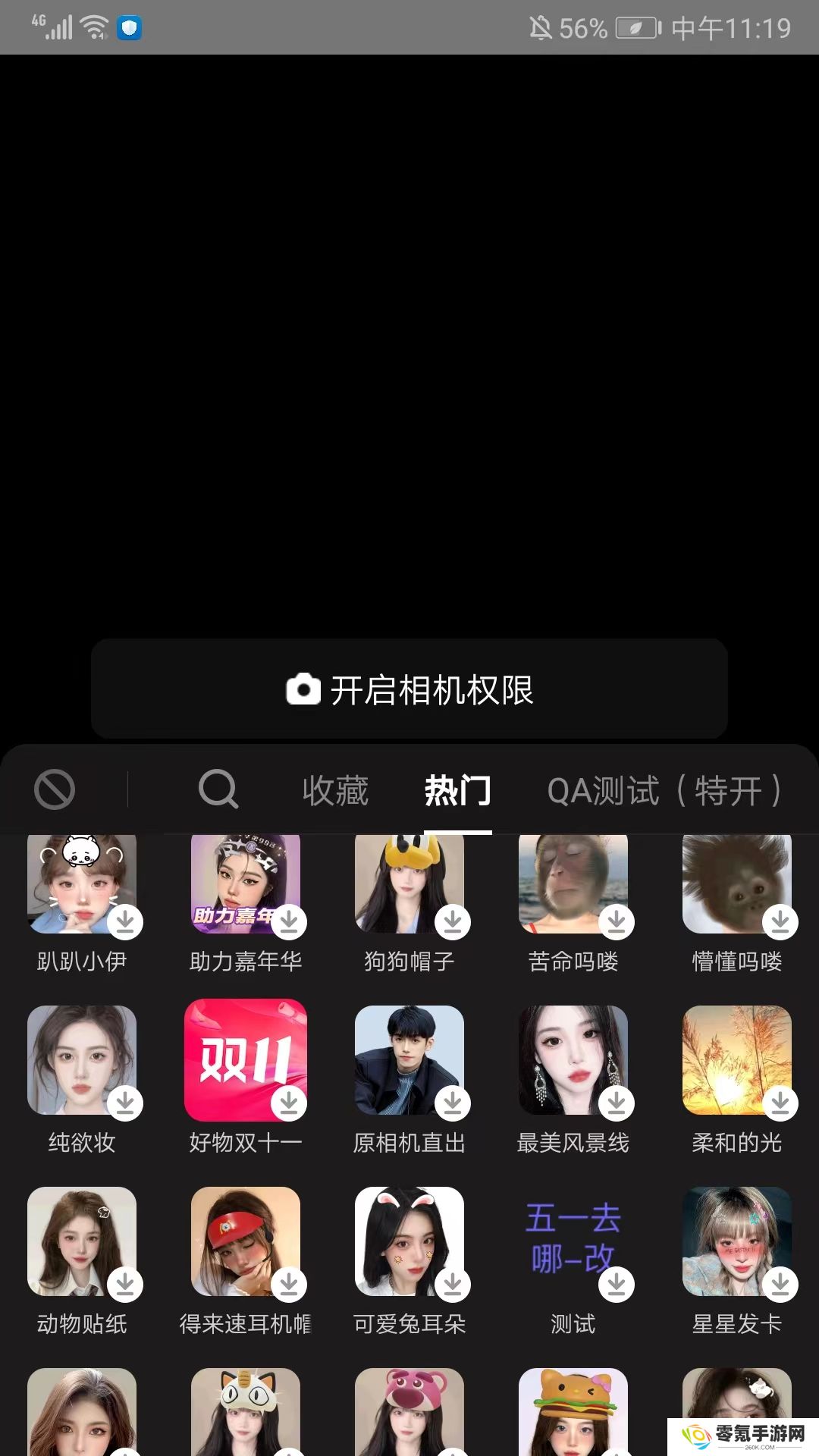The height and width of the screenshot is (1456, 819).
Task: Choose the 星星发卡 effect
Action: point(737,1241)
